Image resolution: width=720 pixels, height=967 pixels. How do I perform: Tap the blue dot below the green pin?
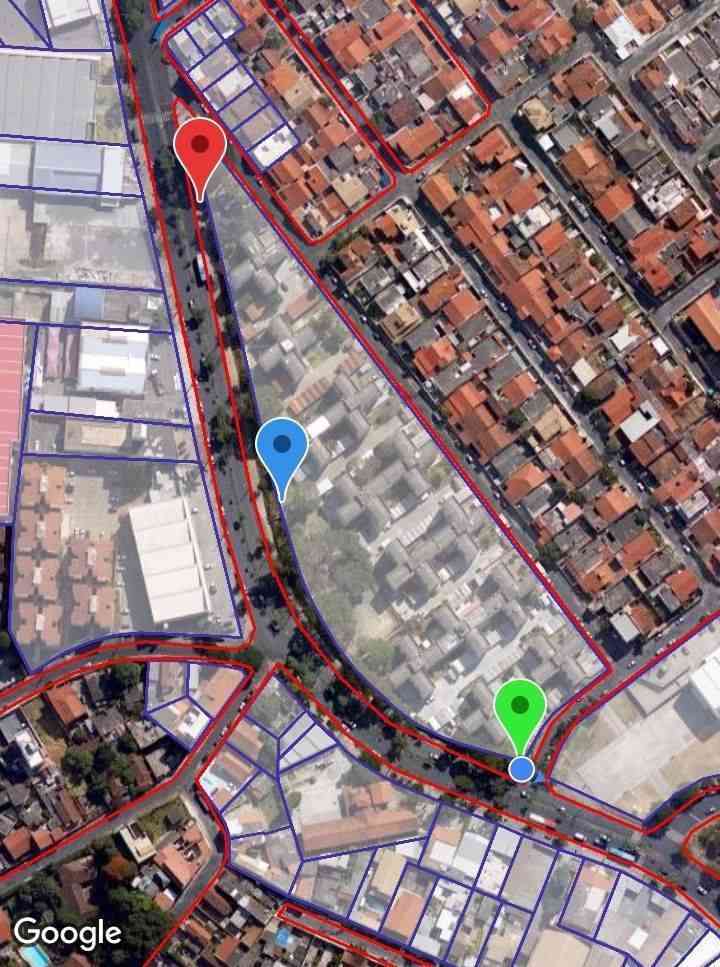pos(521,769)
